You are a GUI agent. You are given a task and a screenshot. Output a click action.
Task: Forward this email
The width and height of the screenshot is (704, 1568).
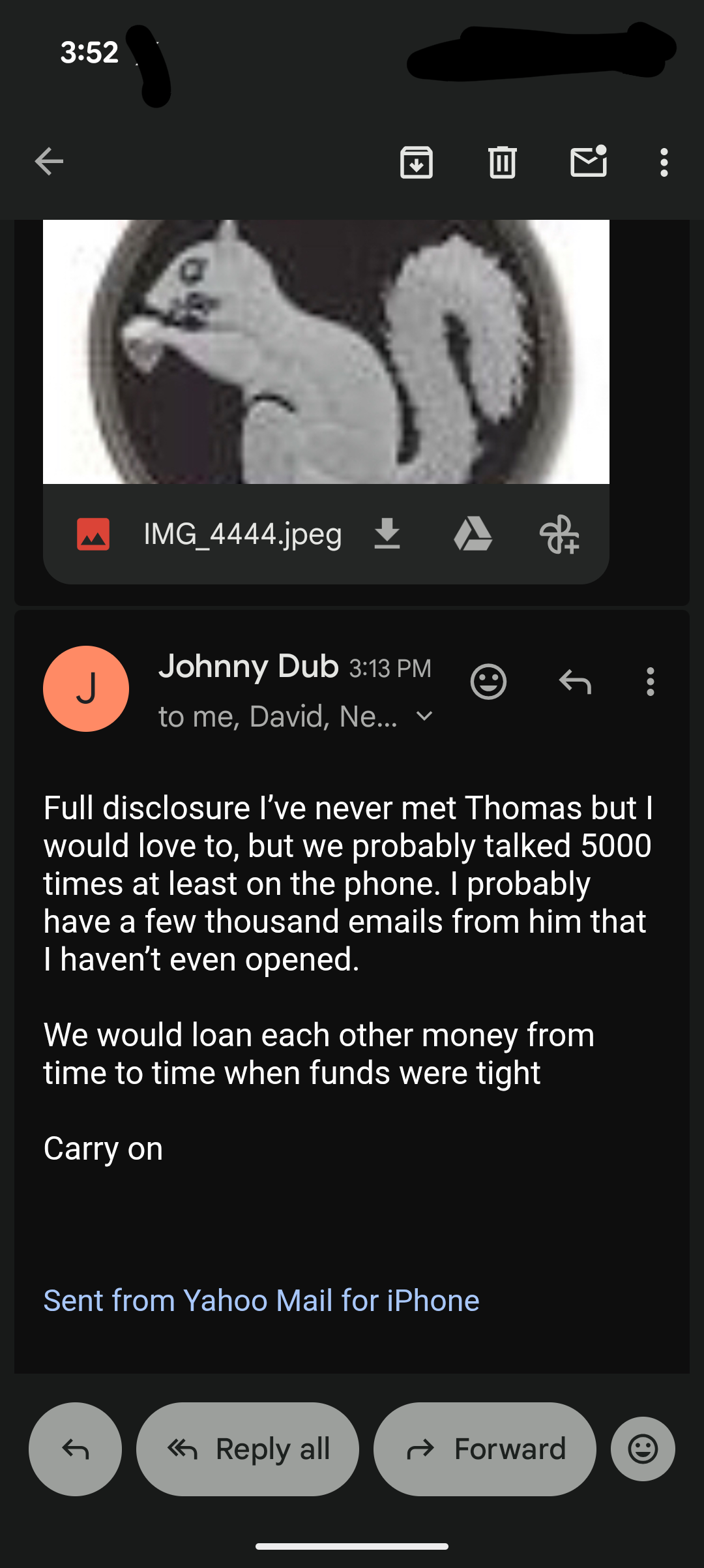(484, 1449)
